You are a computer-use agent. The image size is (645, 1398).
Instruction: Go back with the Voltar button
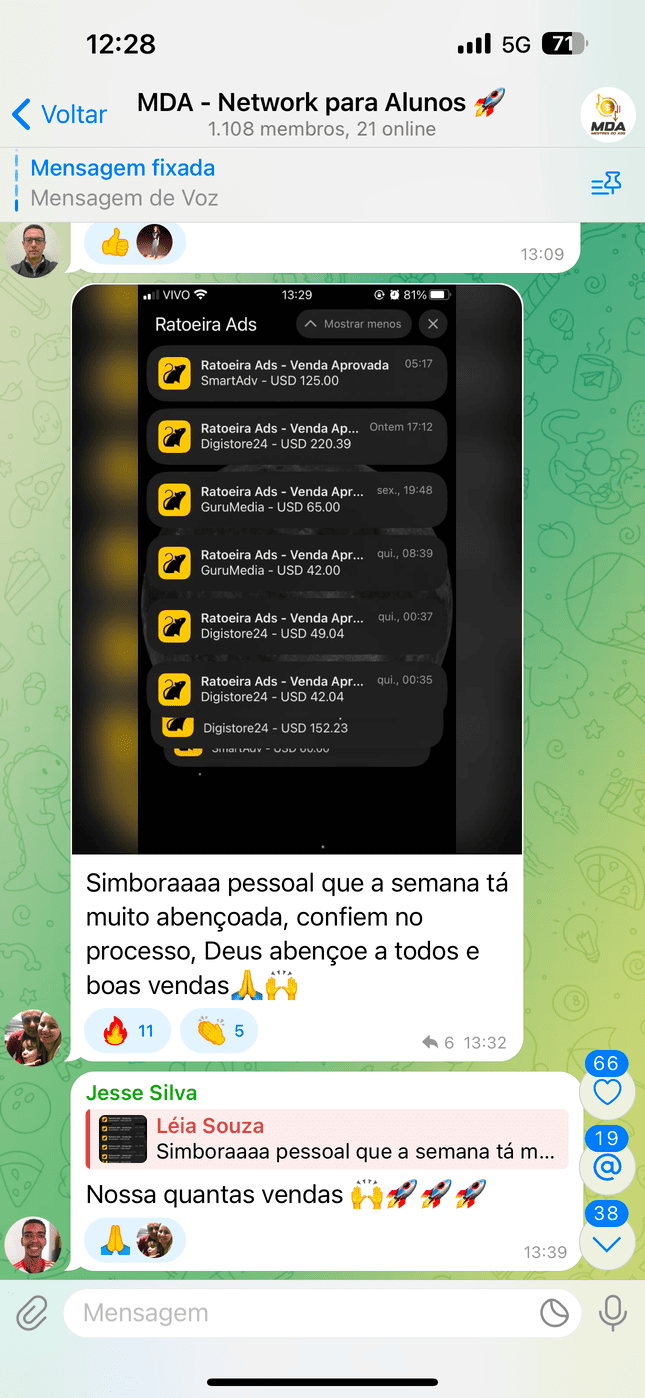tap(60, 115)
